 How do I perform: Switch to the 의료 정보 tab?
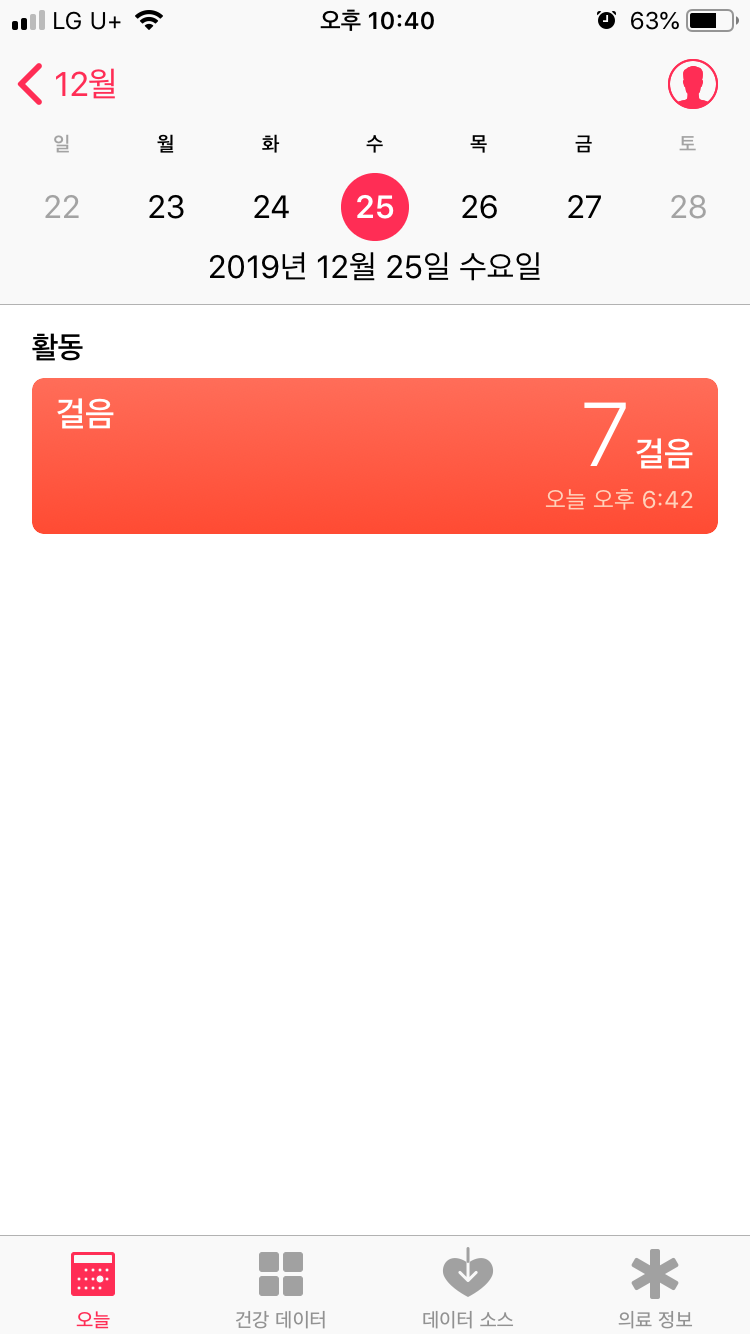tap(655, 1289)
